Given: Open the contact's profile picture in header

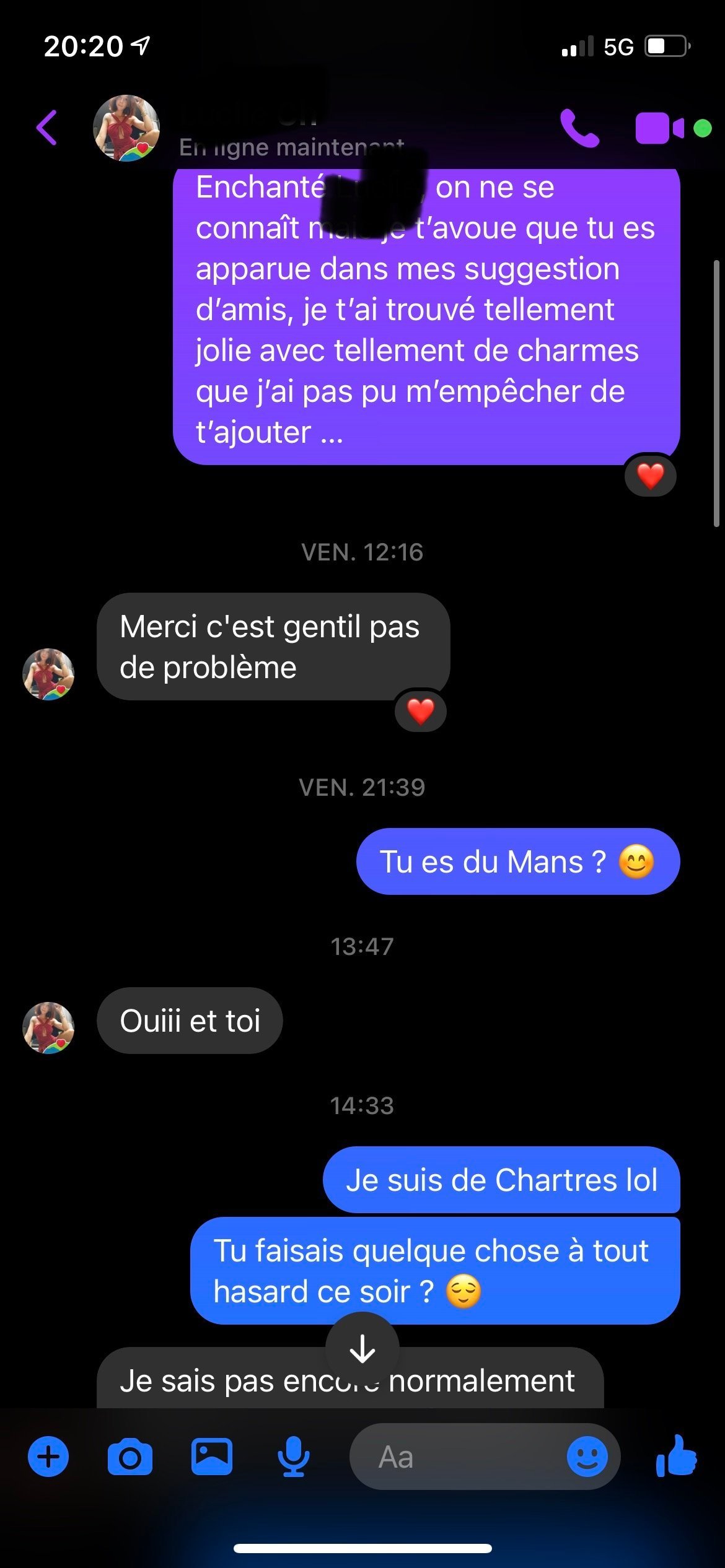Looking at the screenshot, I should pyautogui.click(x=126, y=128).
